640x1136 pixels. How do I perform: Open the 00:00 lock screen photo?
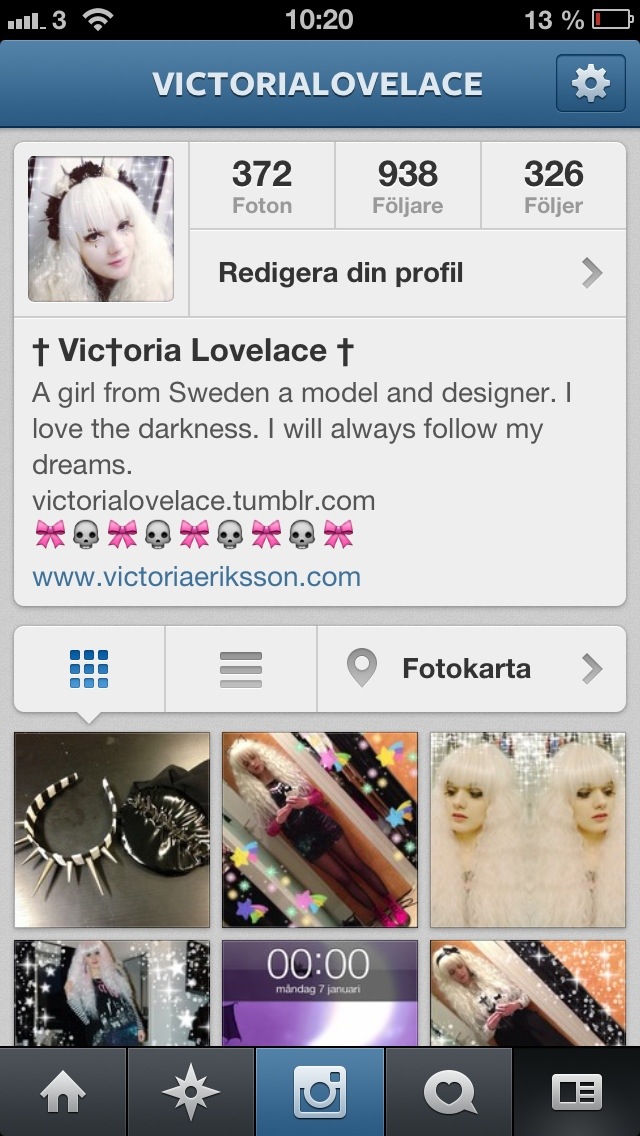coord(320,993)
